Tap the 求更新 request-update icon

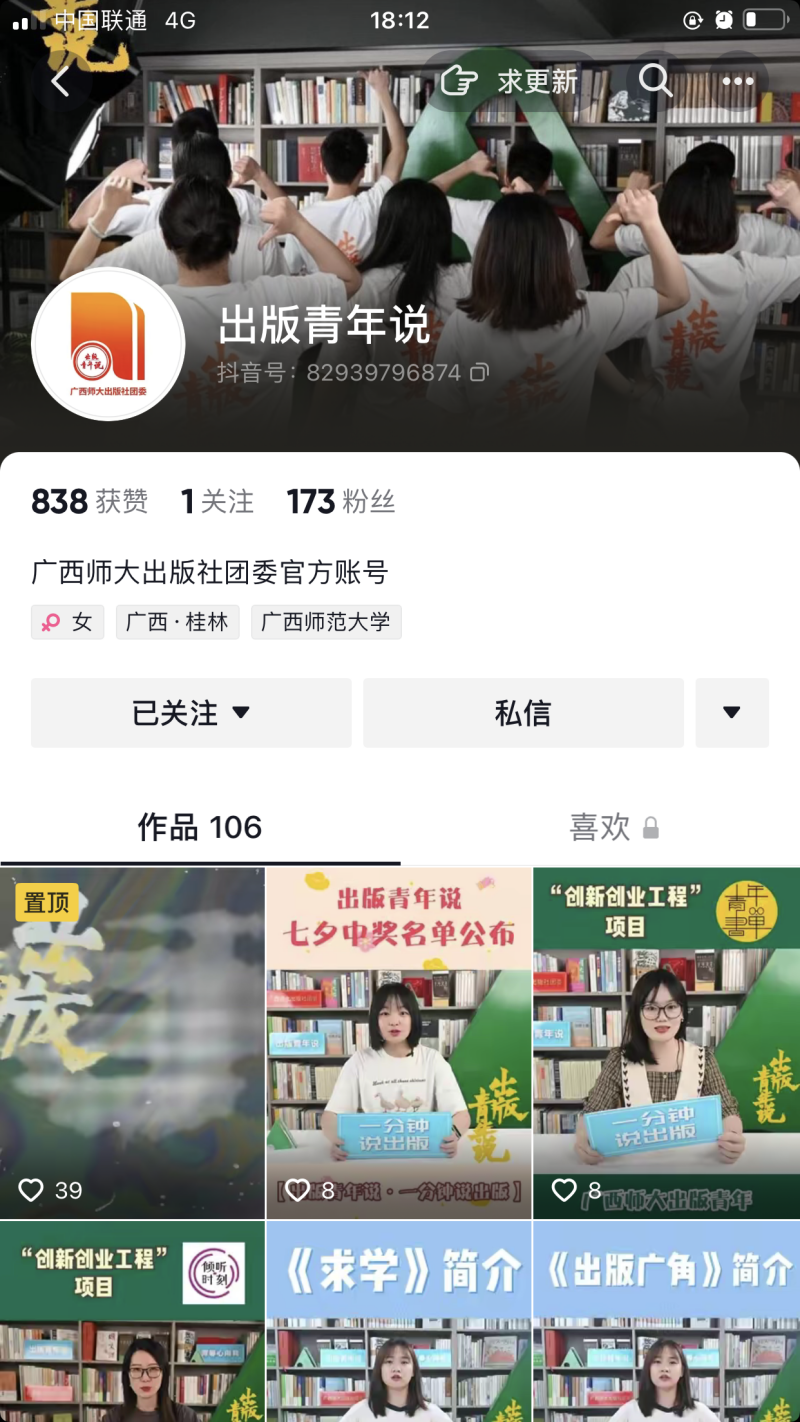(459, 81)
